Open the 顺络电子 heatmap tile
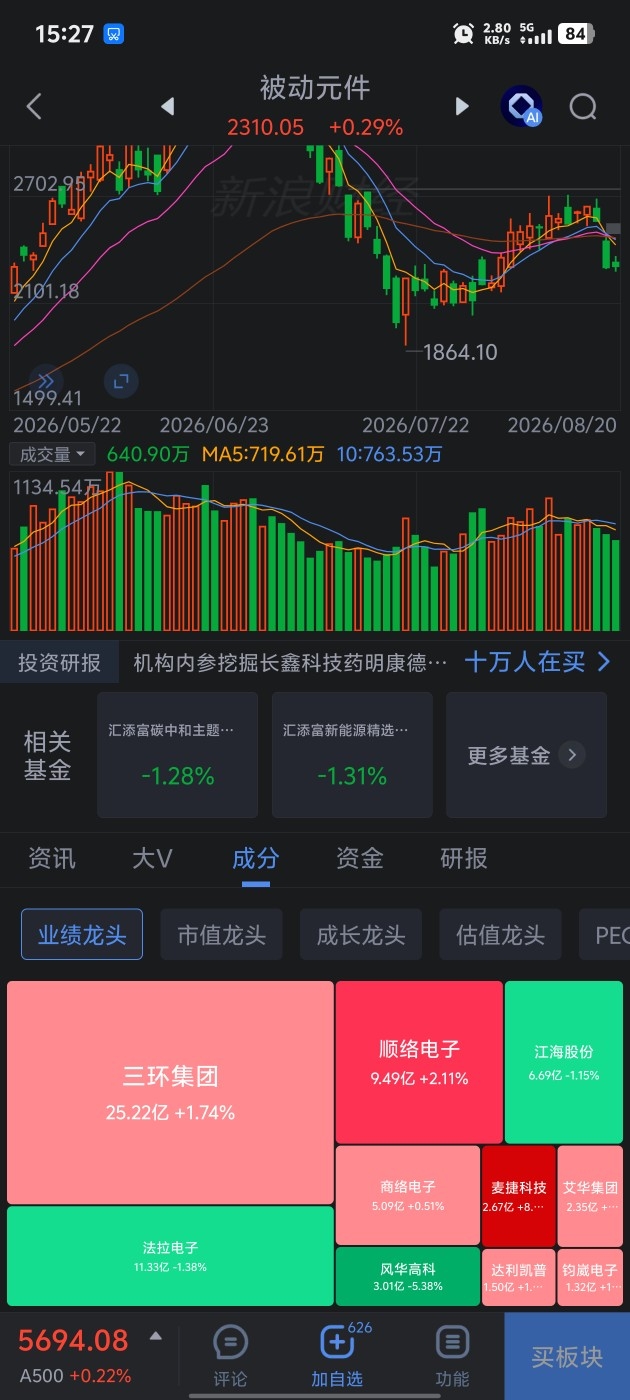 [x=419, y=1062]
